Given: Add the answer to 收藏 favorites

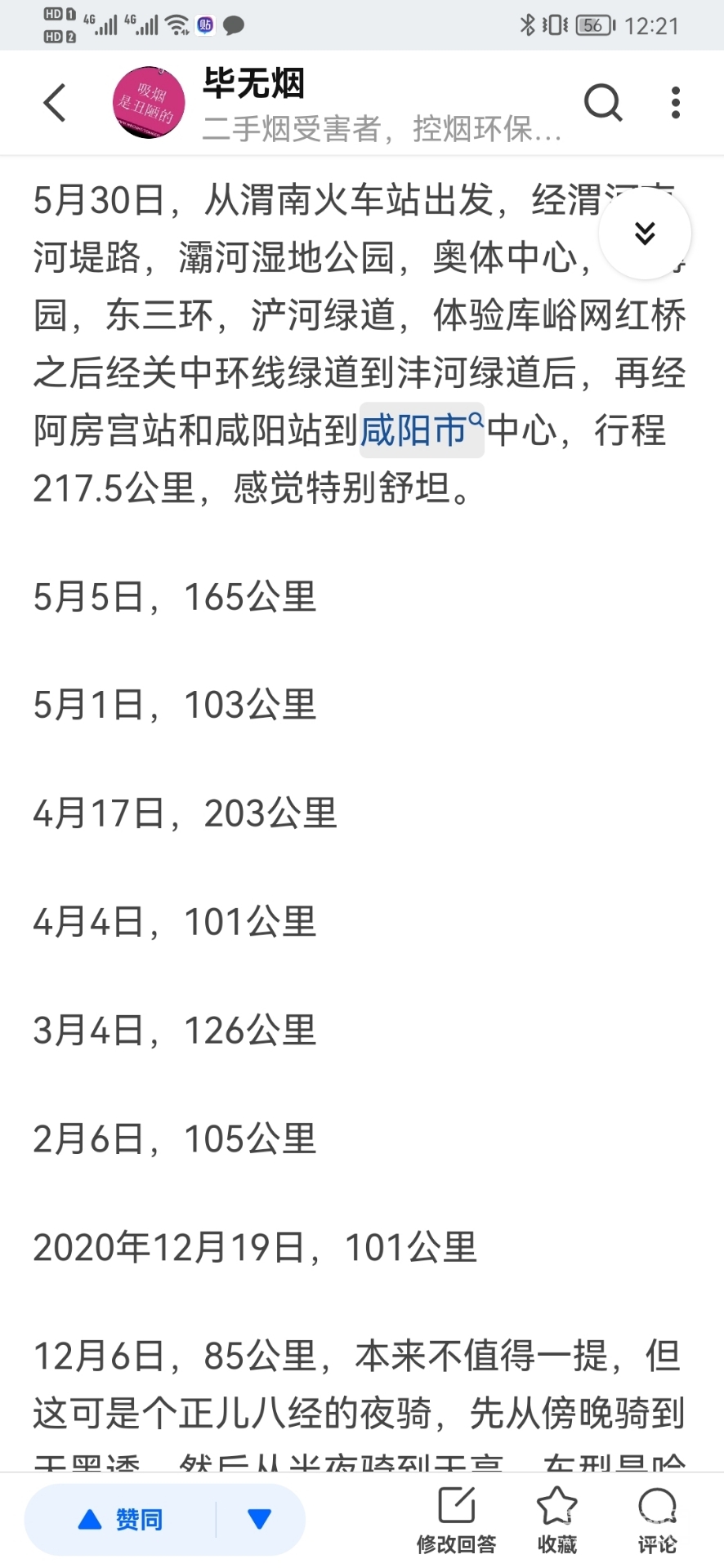Looking at the screenshot, I should pos(556,1520).
